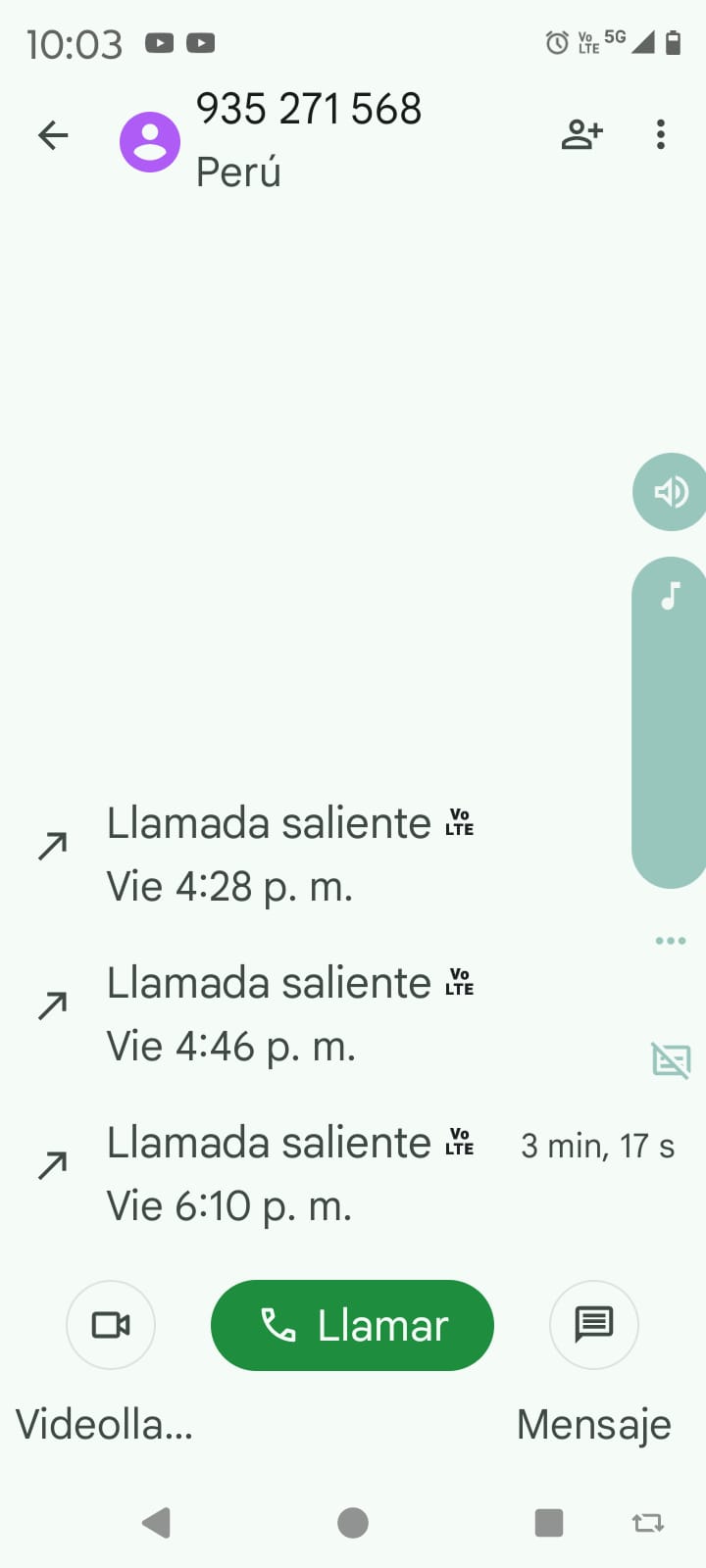Open the three-dot overflow menu

pos(661,134)
